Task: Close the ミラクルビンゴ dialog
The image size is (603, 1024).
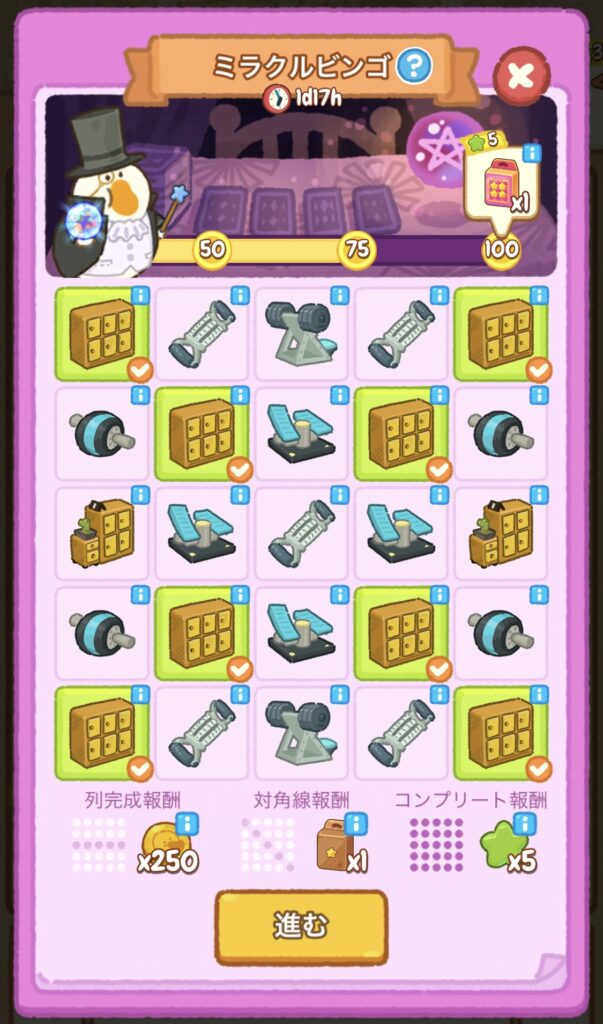Action: point(522,75)
